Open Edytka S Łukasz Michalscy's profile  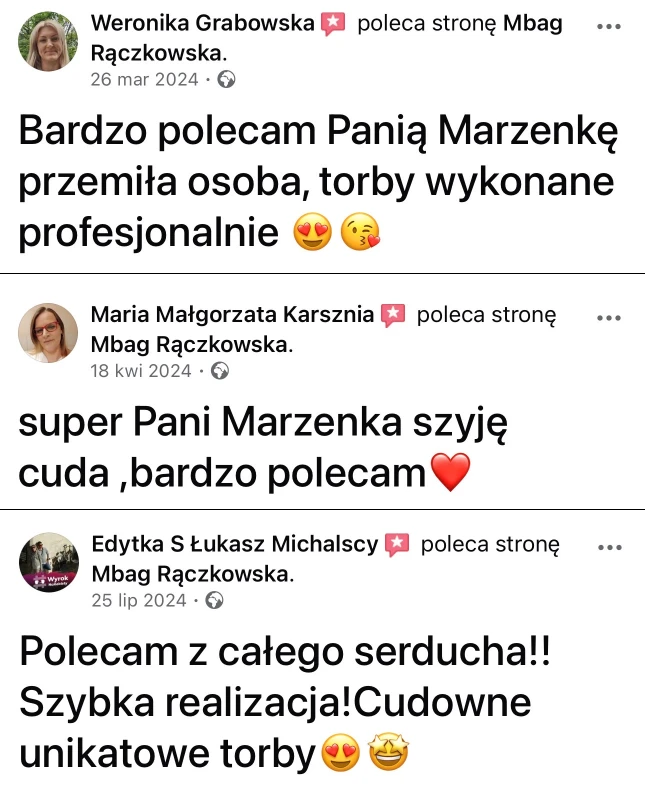[x=235, y=545]
